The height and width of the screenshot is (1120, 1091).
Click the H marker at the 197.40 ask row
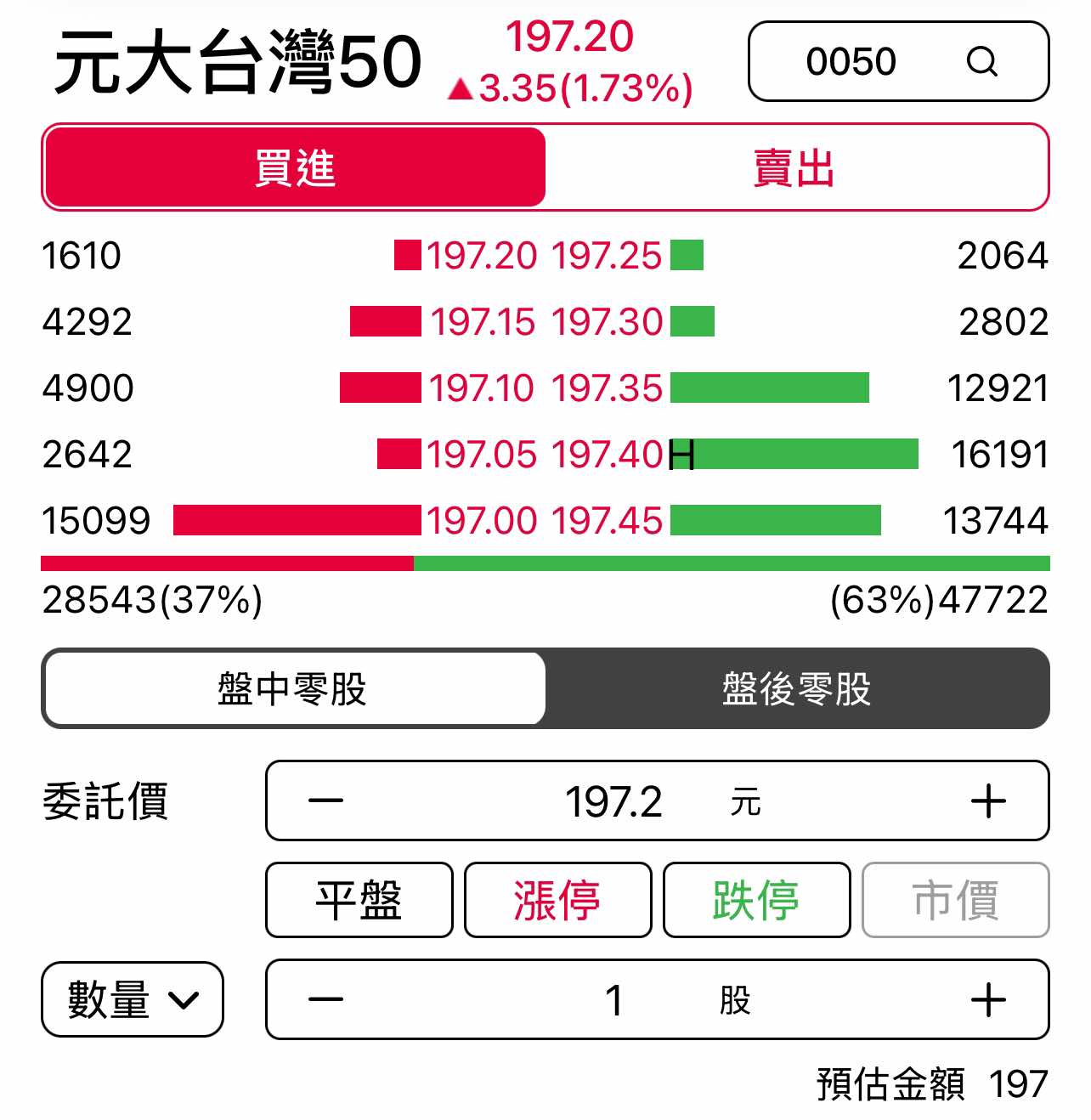(680, 455)
